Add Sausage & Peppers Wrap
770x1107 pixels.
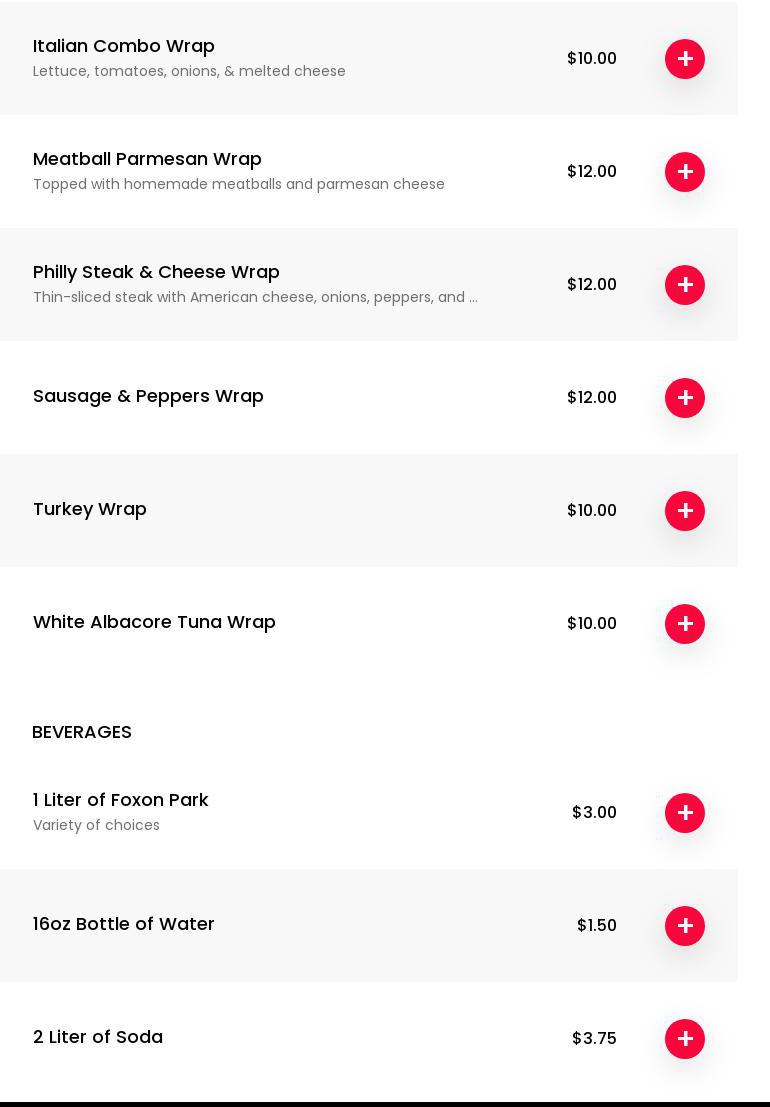click(685, 398)
